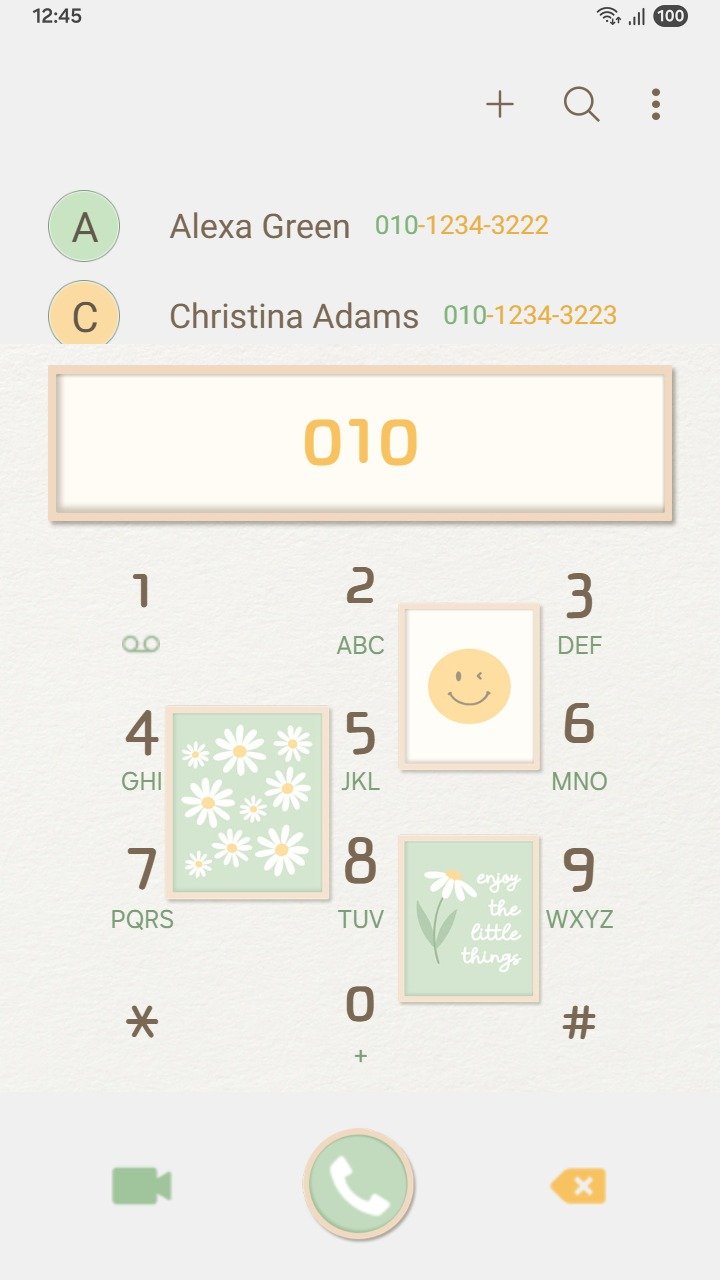Enter digit 7 PQRS
This screenshot has width=720, height=1280.
tap(142, 885)
